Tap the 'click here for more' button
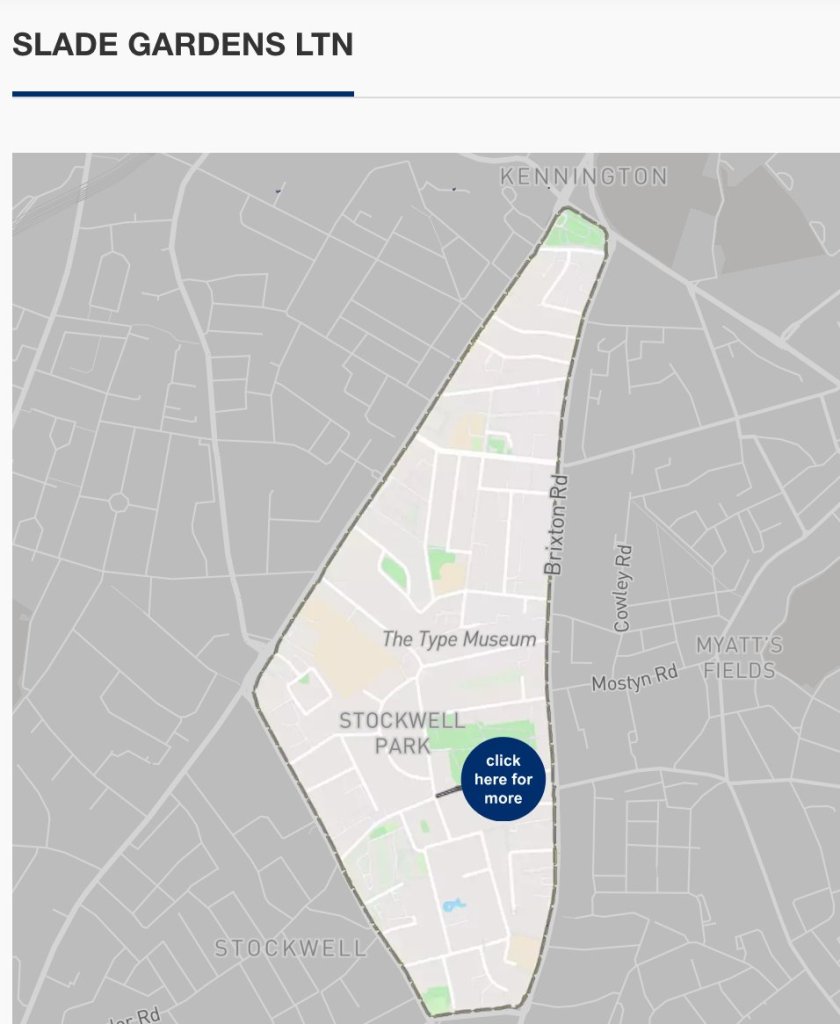Viewport: 840px width, 1024px height. click(503, 779)
